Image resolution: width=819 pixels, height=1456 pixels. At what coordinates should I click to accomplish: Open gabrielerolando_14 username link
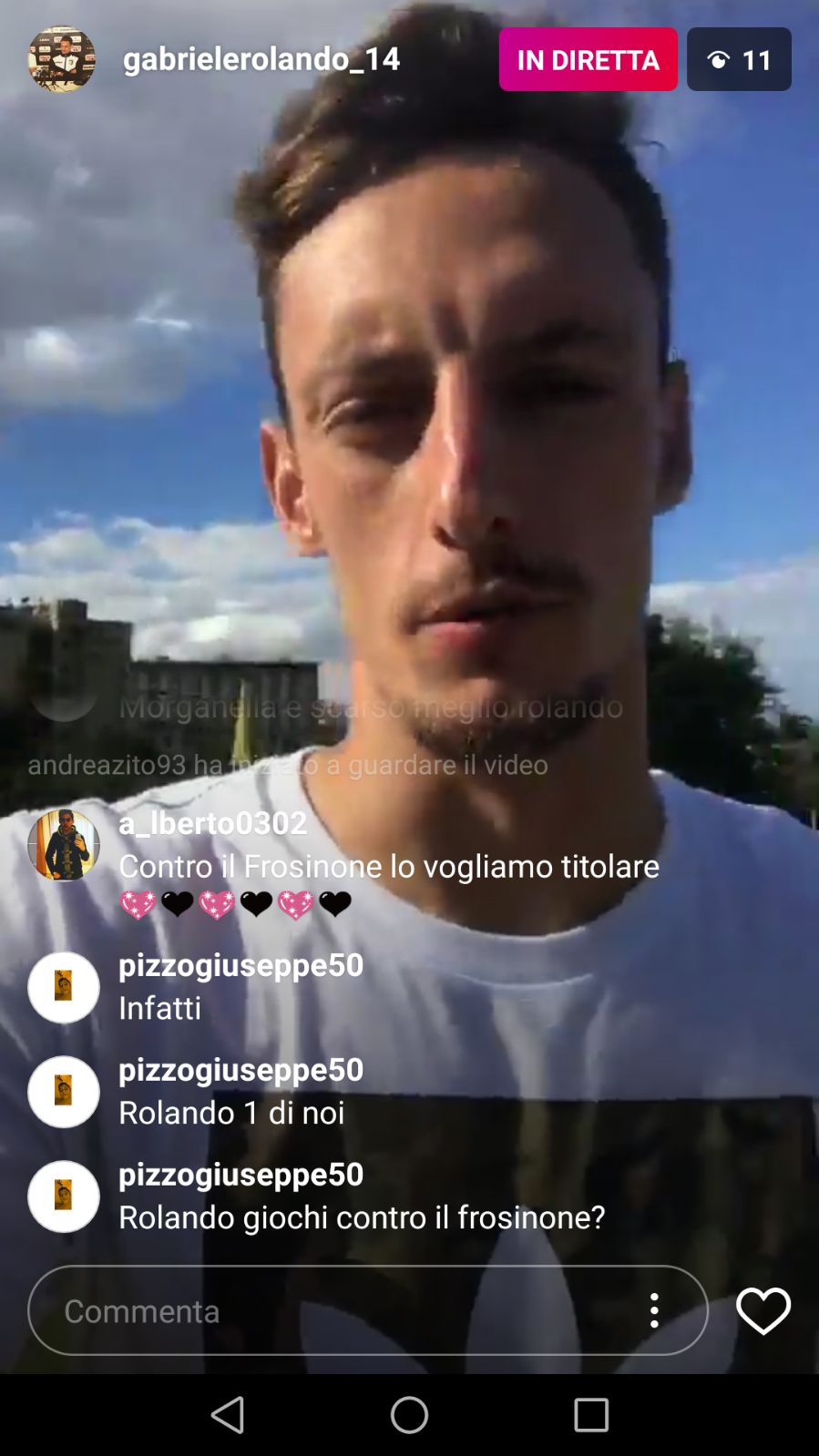click(261, 59)
